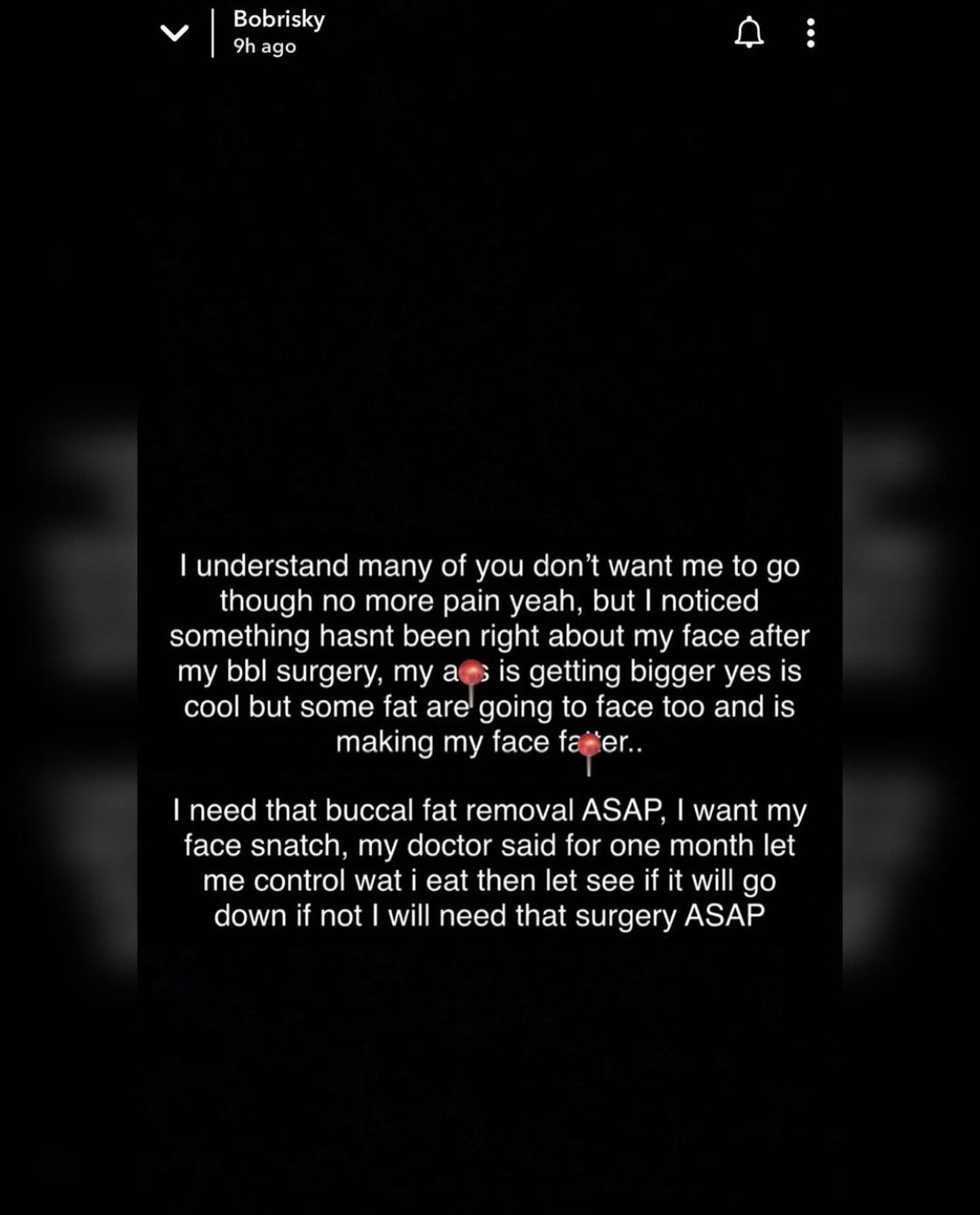Open Bobrisky's profile from the story header
This screenshot has height=1215, width=980.
(x=278, y=20)
